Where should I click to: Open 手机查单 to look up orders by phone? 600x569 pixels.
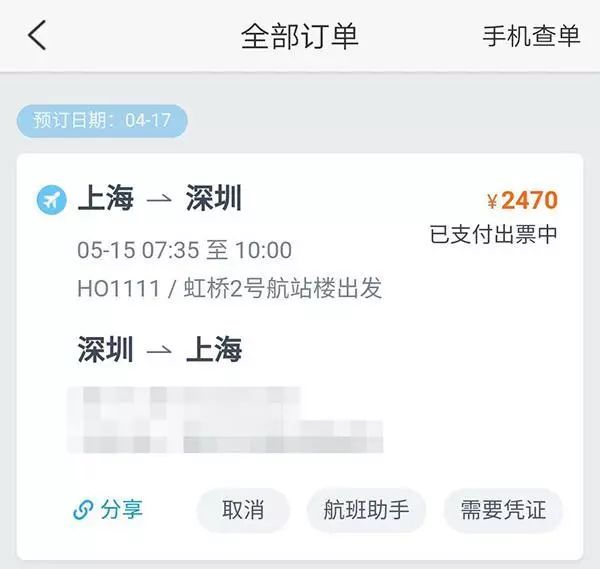[531, 36]
